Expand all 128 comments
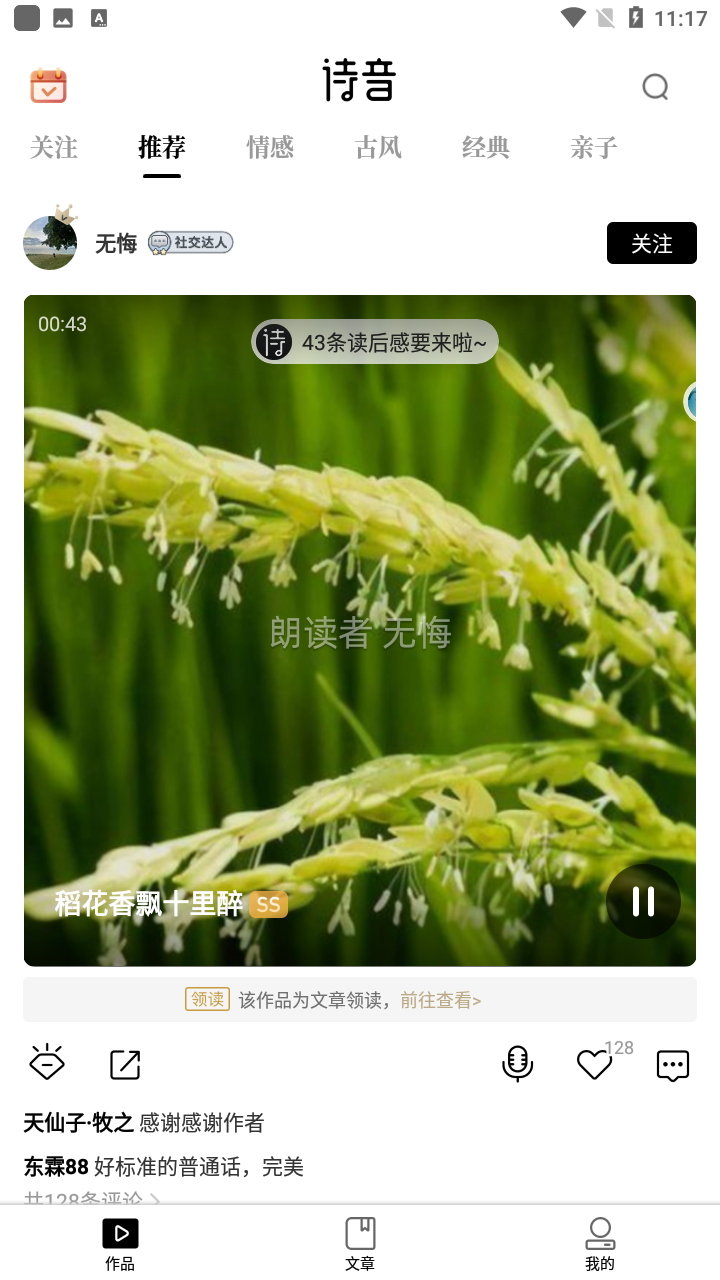 click(92, 1197)
